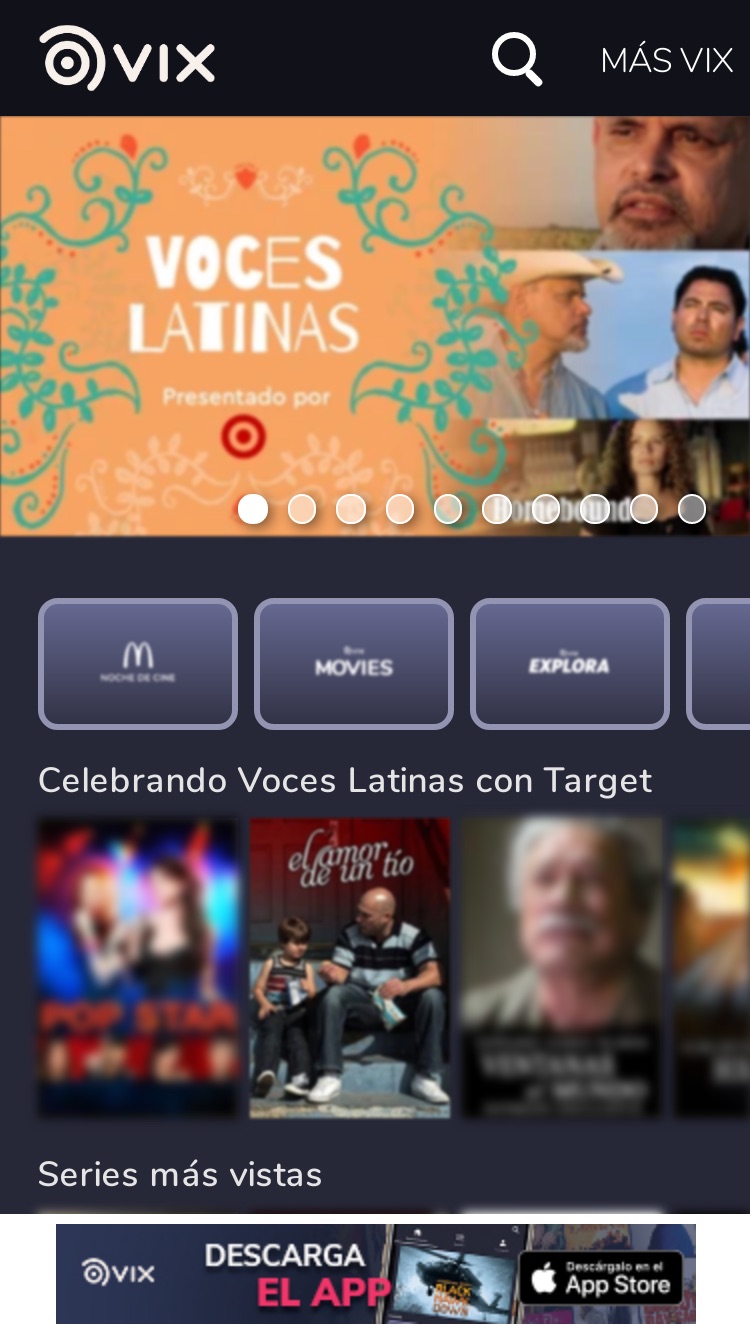Tap the ViX logo to go home

(127, 58)
